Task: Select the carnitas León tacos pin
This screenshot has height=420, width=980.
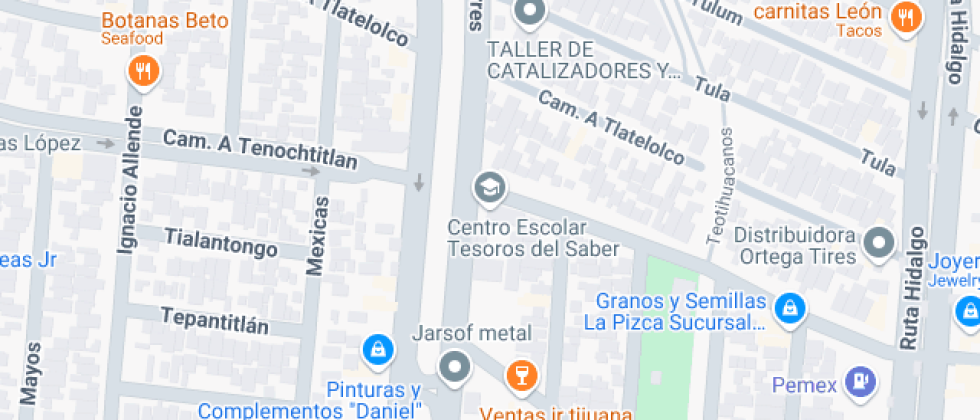Action: 906,19
